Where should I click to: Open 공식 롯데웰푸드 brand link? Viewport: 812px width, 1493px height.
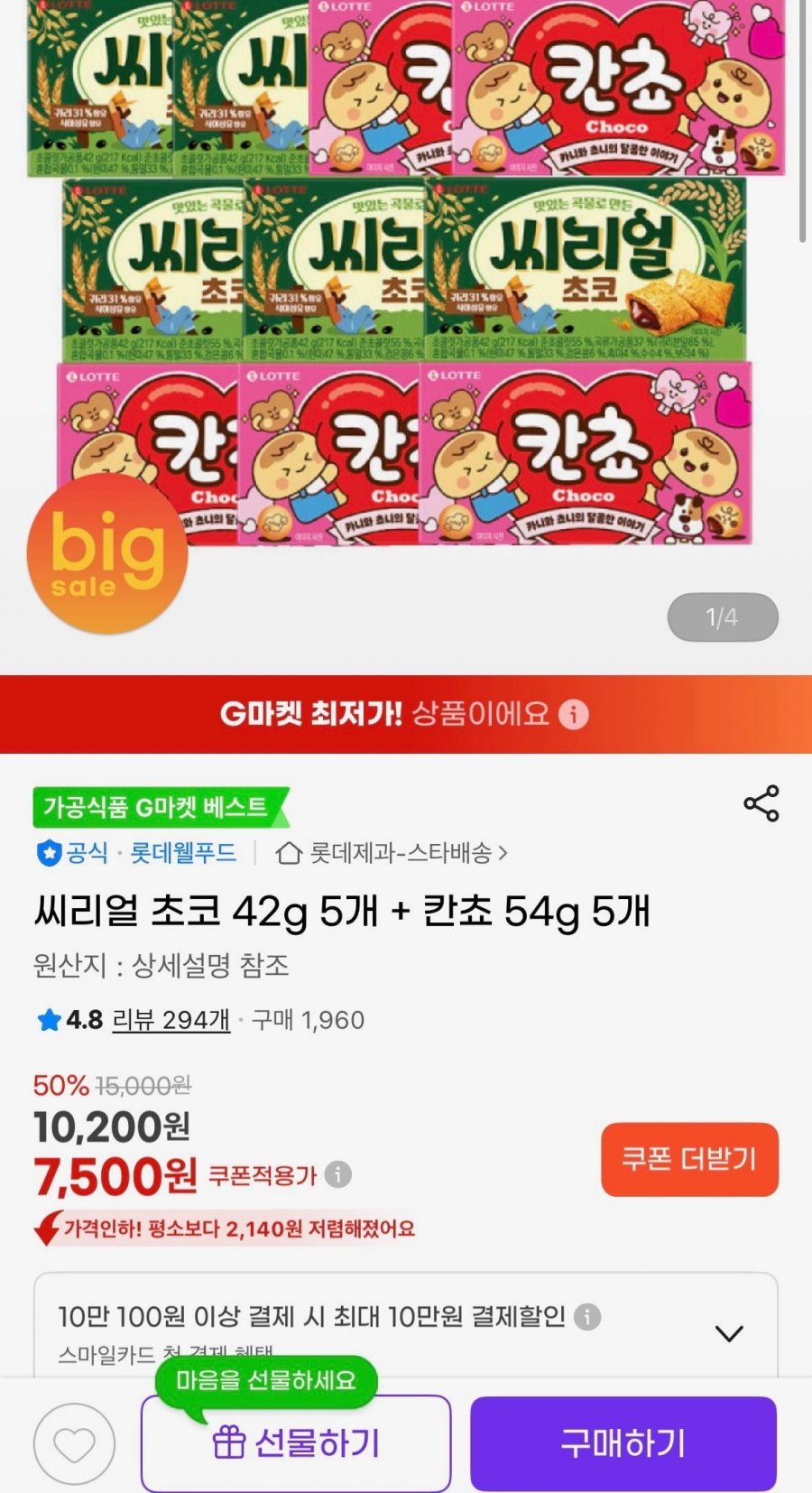(137, 853)
